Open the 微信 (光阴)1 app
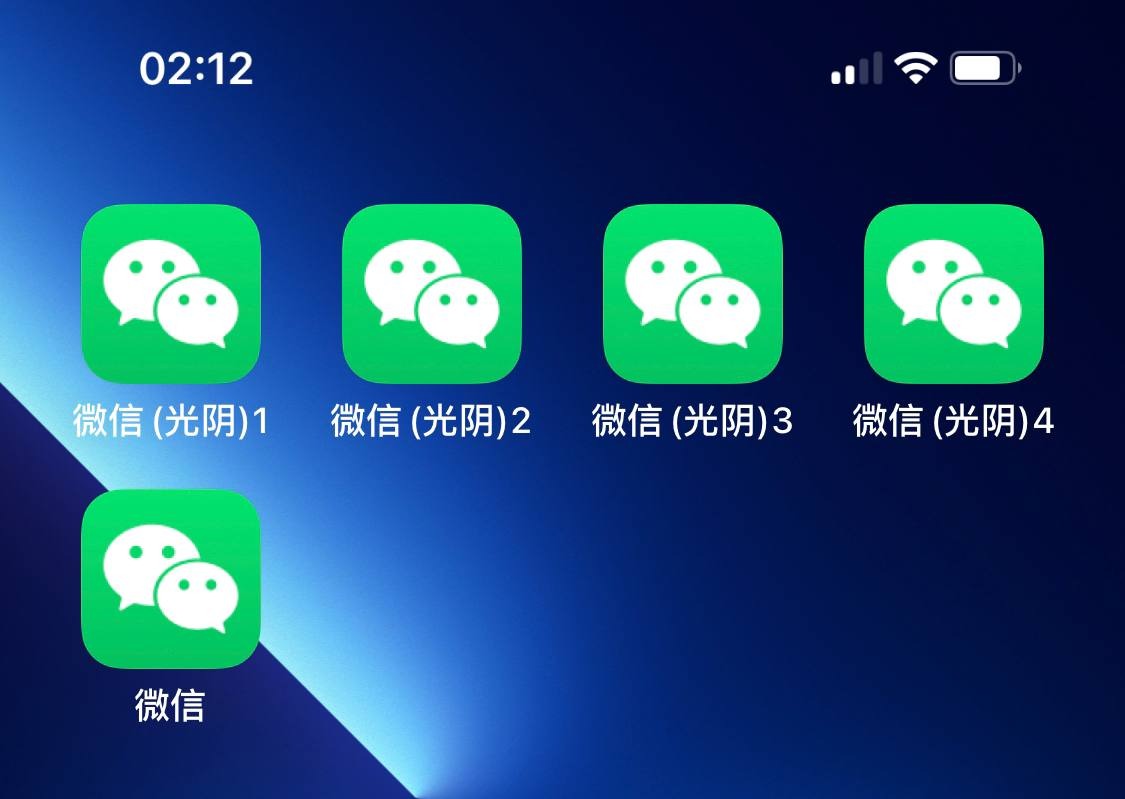Image resolution: width=1125 pixels, height=799 pixels. pos(171,294)
